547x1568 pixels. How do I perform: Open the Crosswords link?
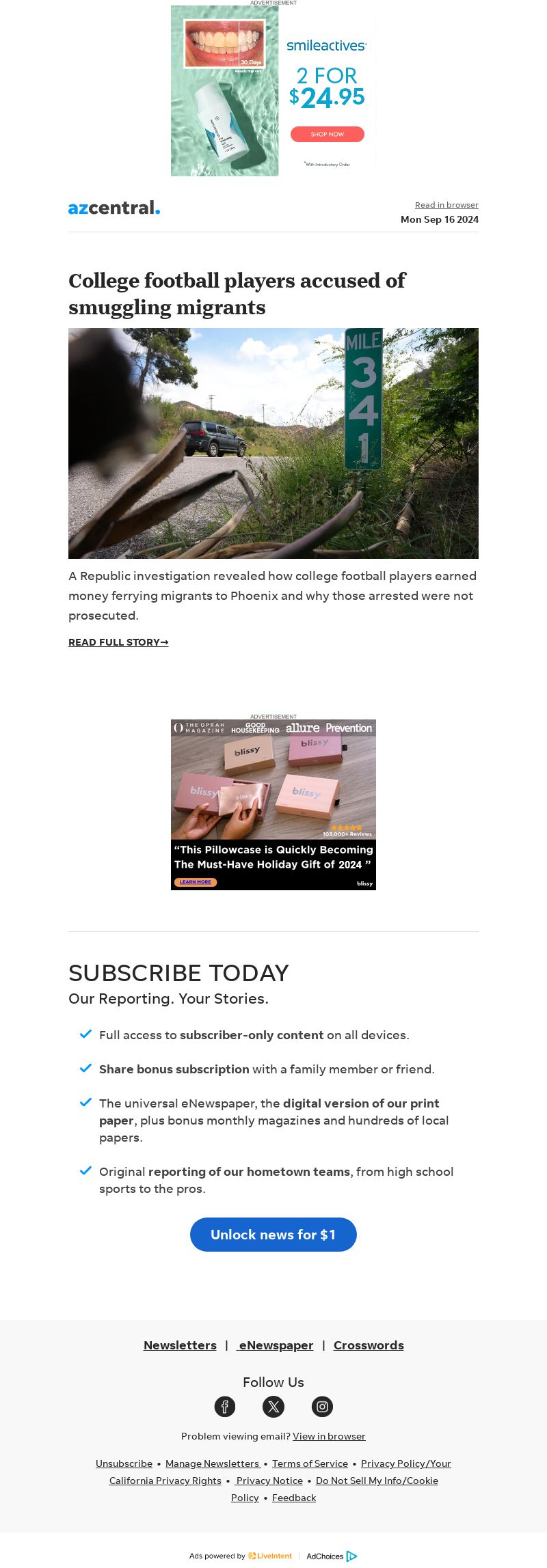click(369, 1345)
